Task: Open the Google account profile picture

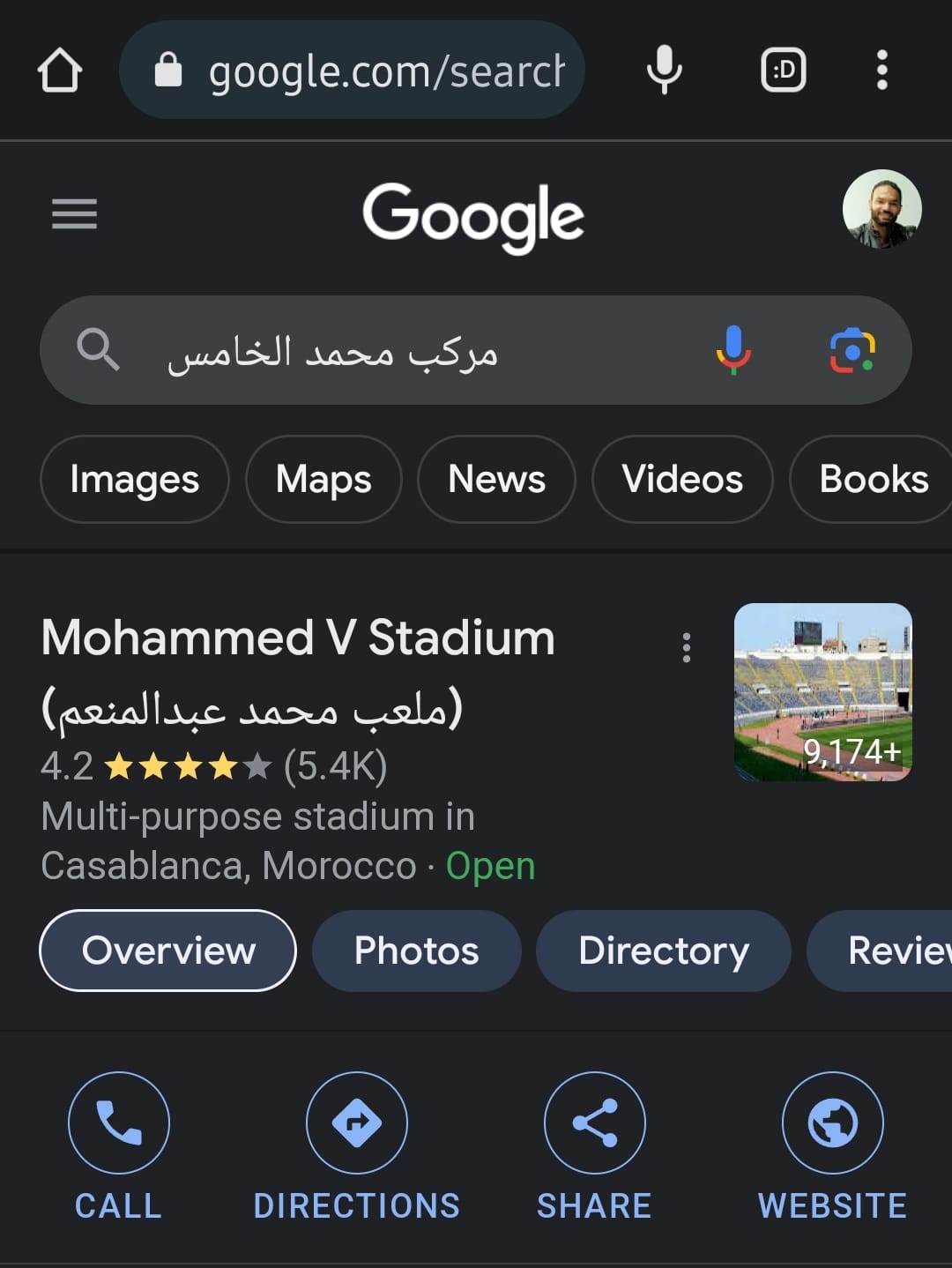Action: pyautogui.click(x=881, y=209)
